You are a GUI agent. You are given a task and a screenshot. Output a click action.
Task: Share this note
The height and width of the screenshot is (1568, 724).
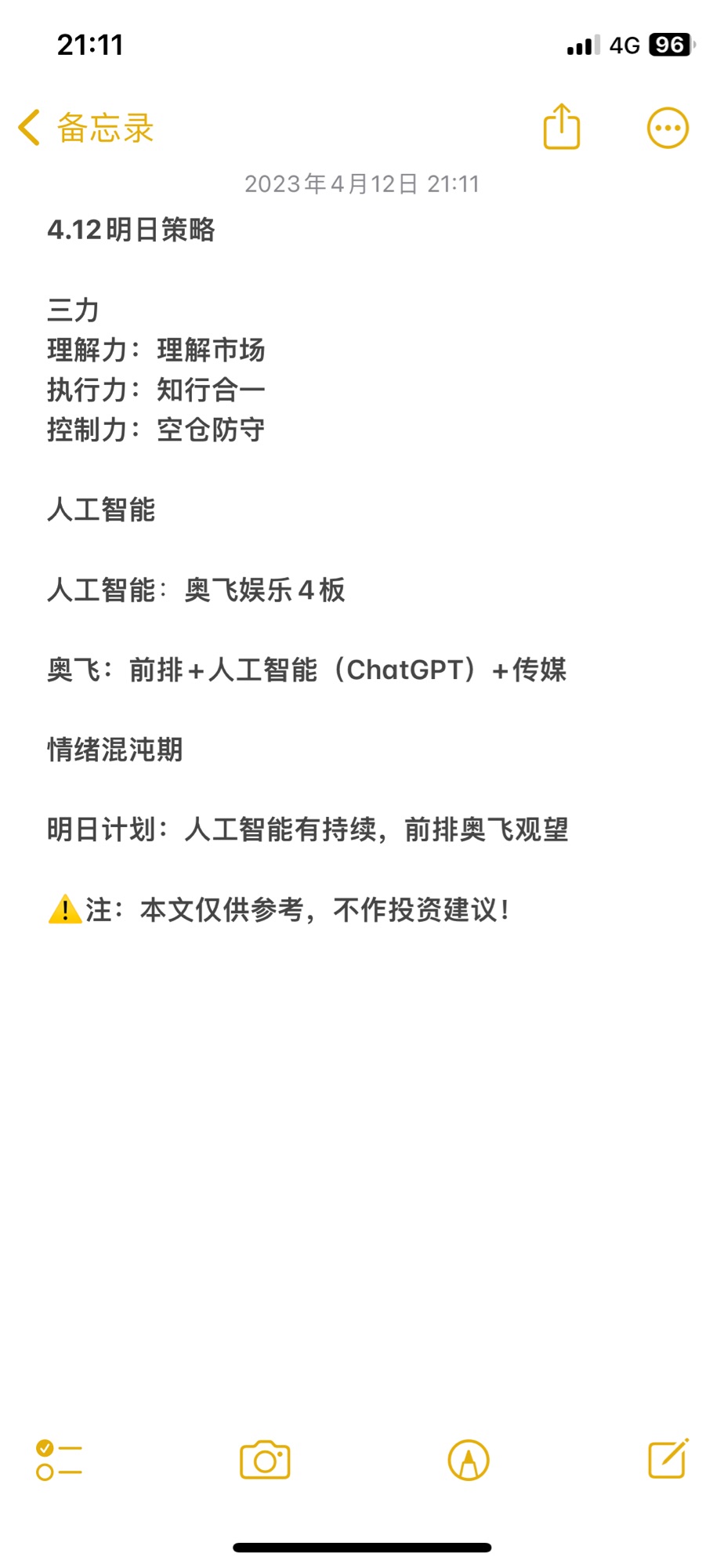[x=562, y=126]
